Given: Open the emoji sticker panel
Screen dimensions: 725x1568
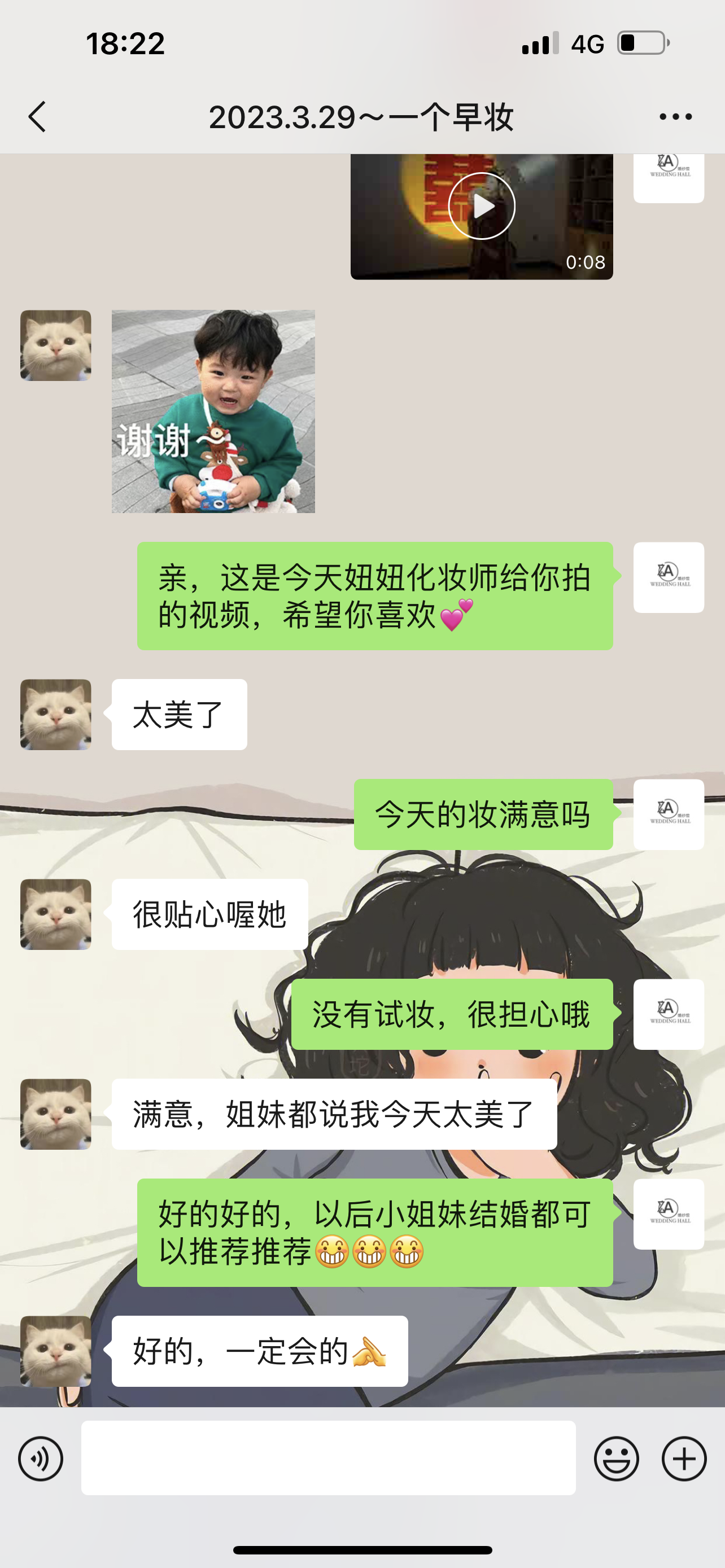Looking at the screenshot, I should [x=616, y=1458].
